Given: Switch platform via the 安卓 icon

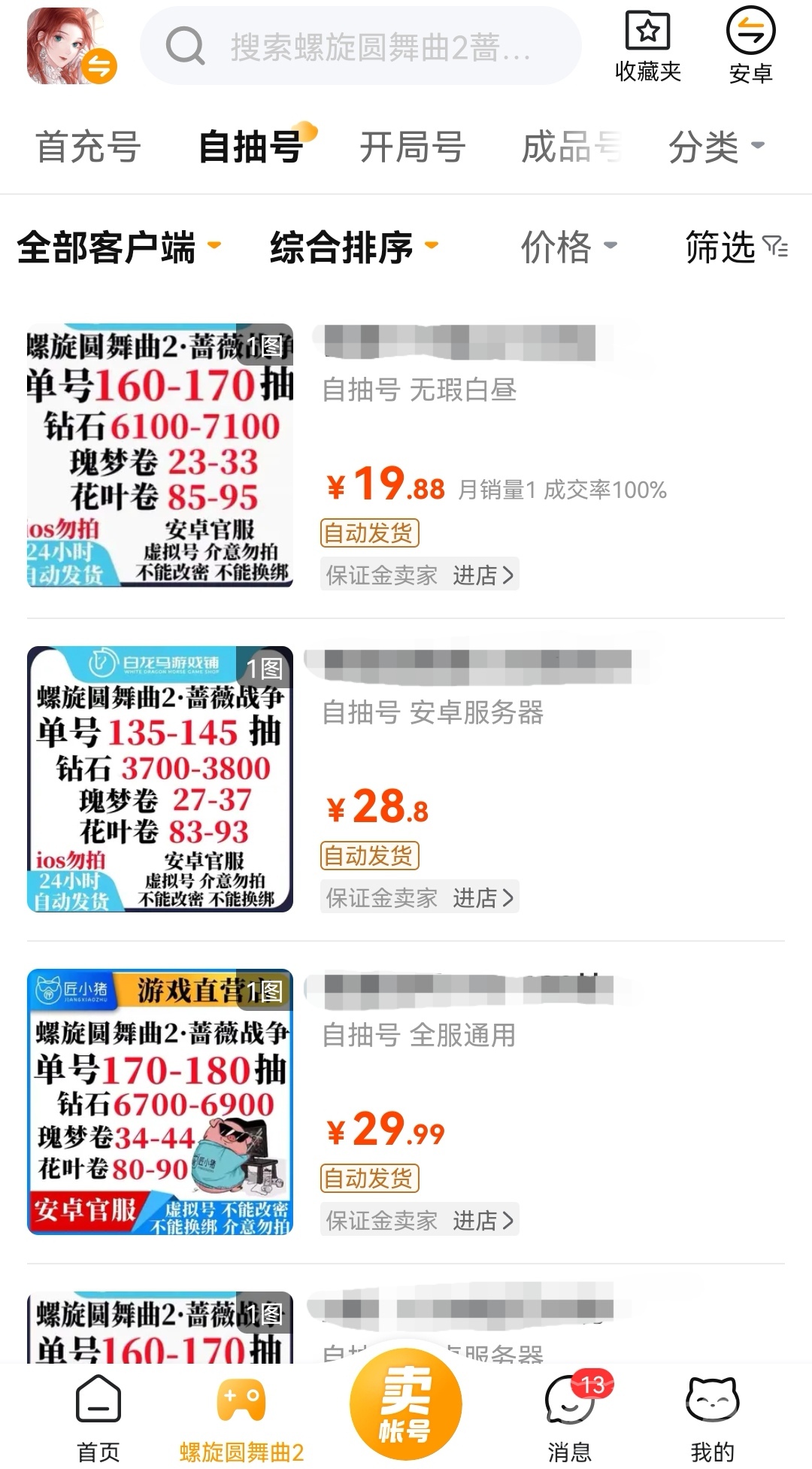Looking at the screenshot, I should tap(750, 47).
